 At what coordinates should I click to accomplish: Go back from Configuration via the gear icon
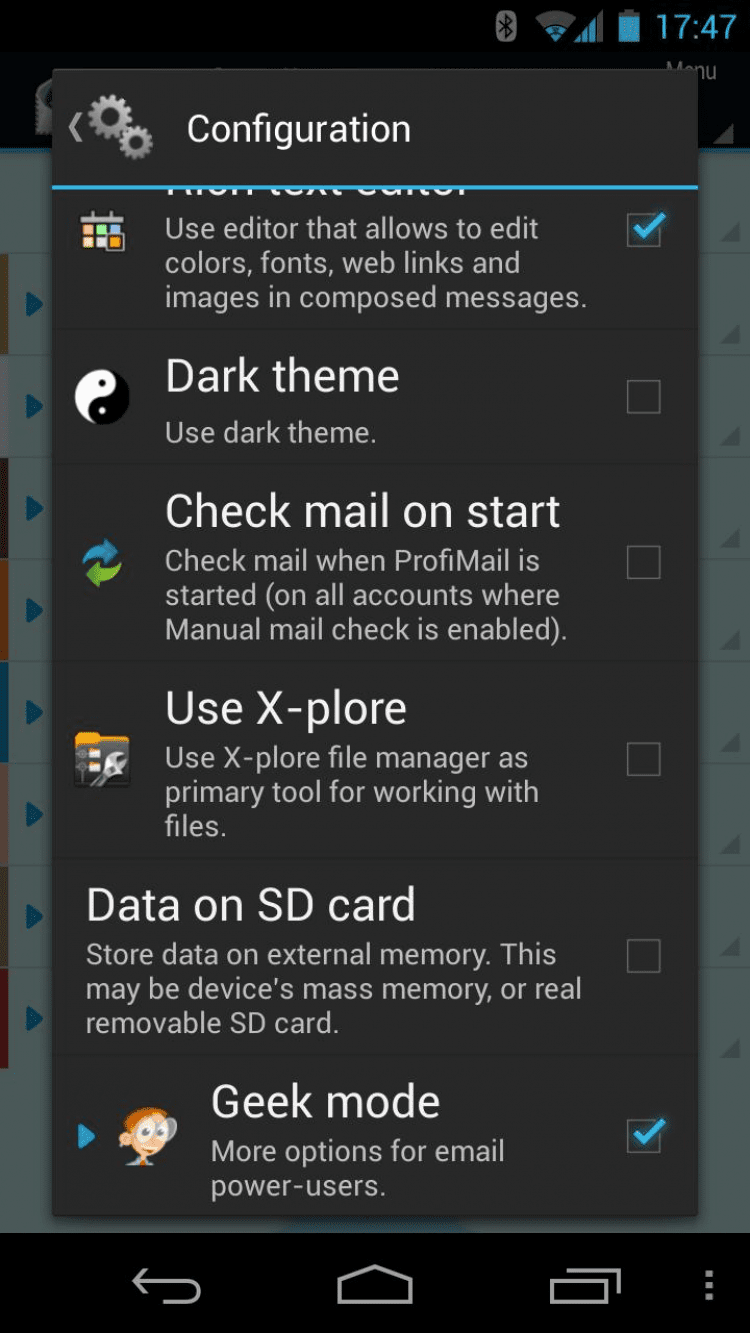click(112, 128)
